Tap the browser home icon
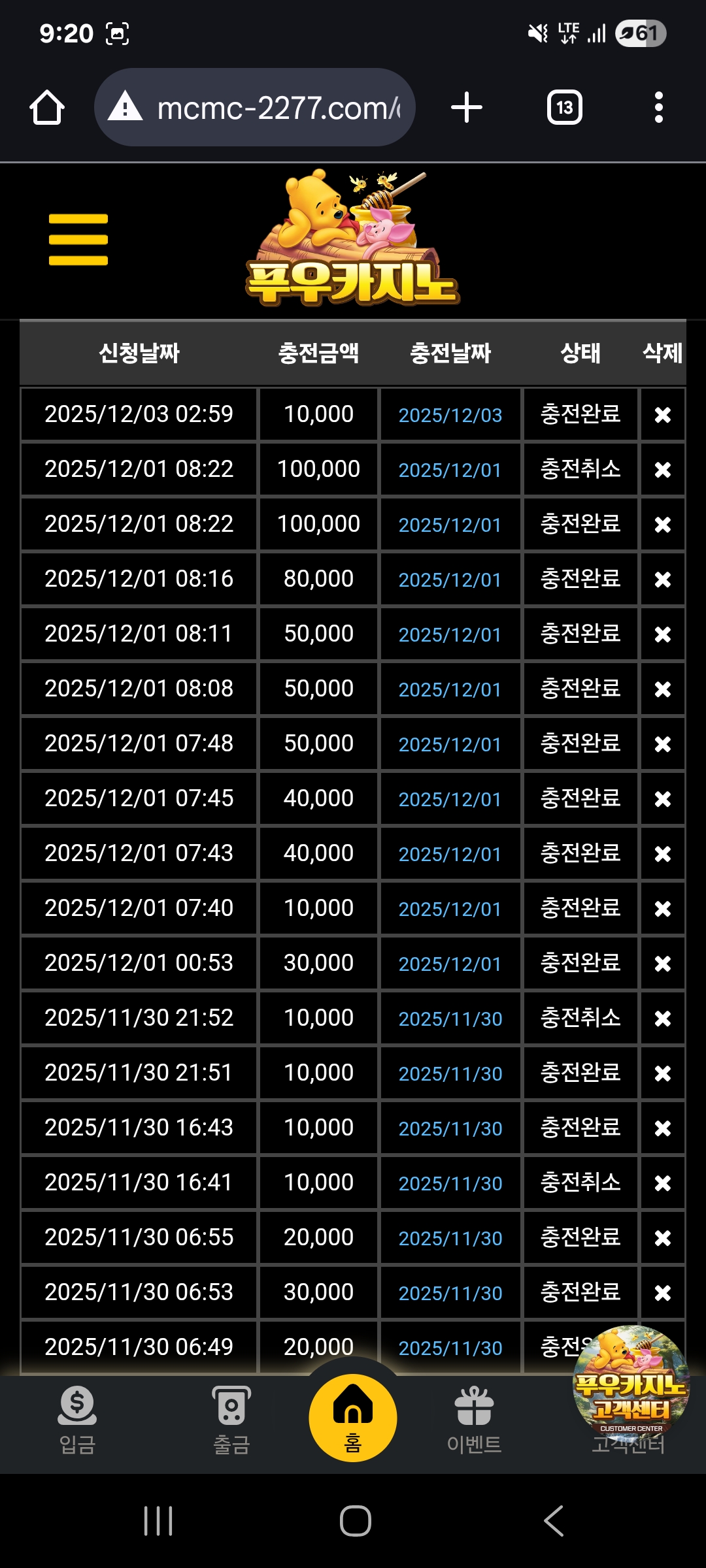Viewport: 706px width, 1568px height. (x=47, y=107)
